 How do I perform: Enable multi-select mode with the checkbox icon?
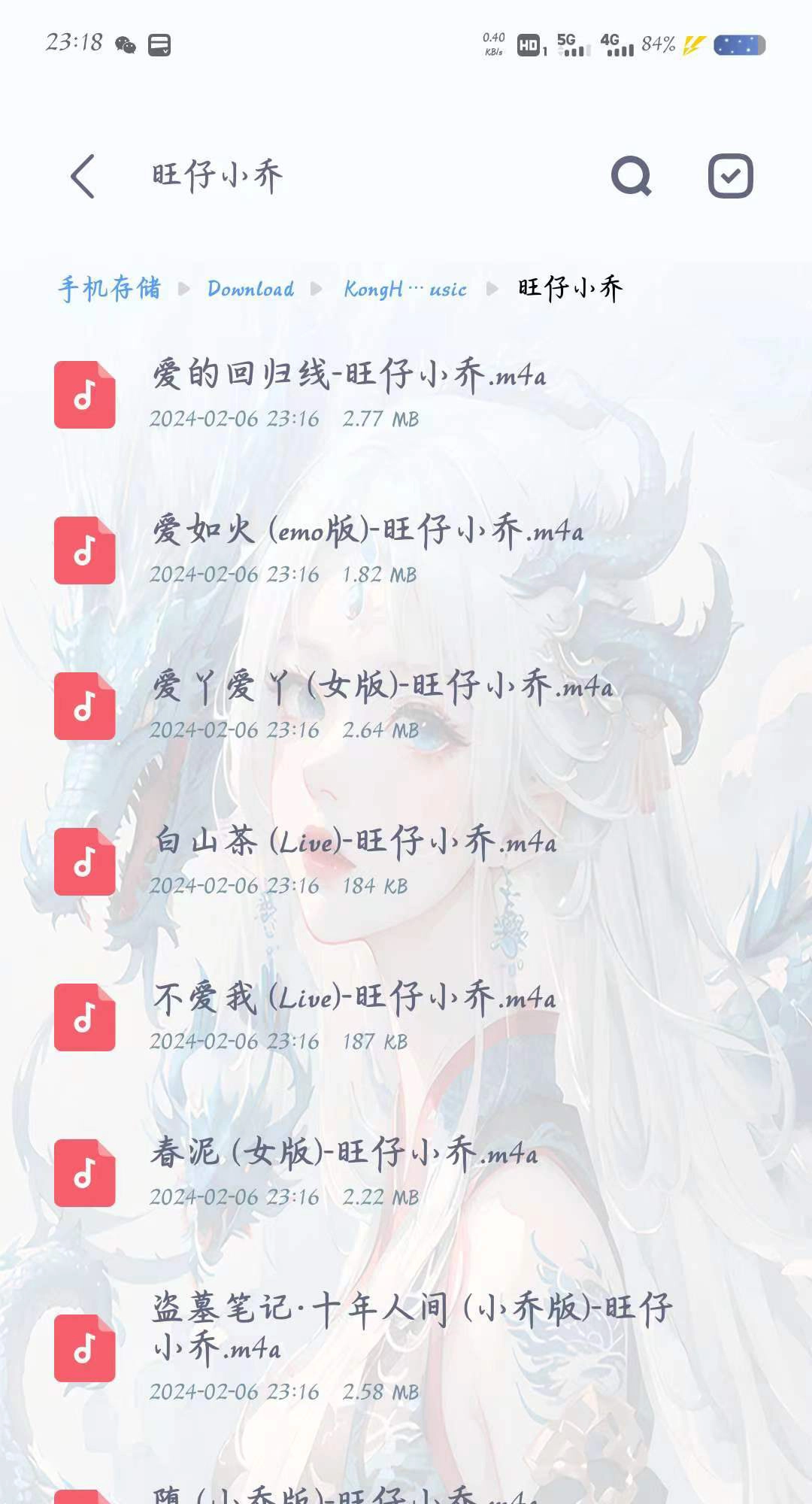pyautogui.click(x=730, y=177)
